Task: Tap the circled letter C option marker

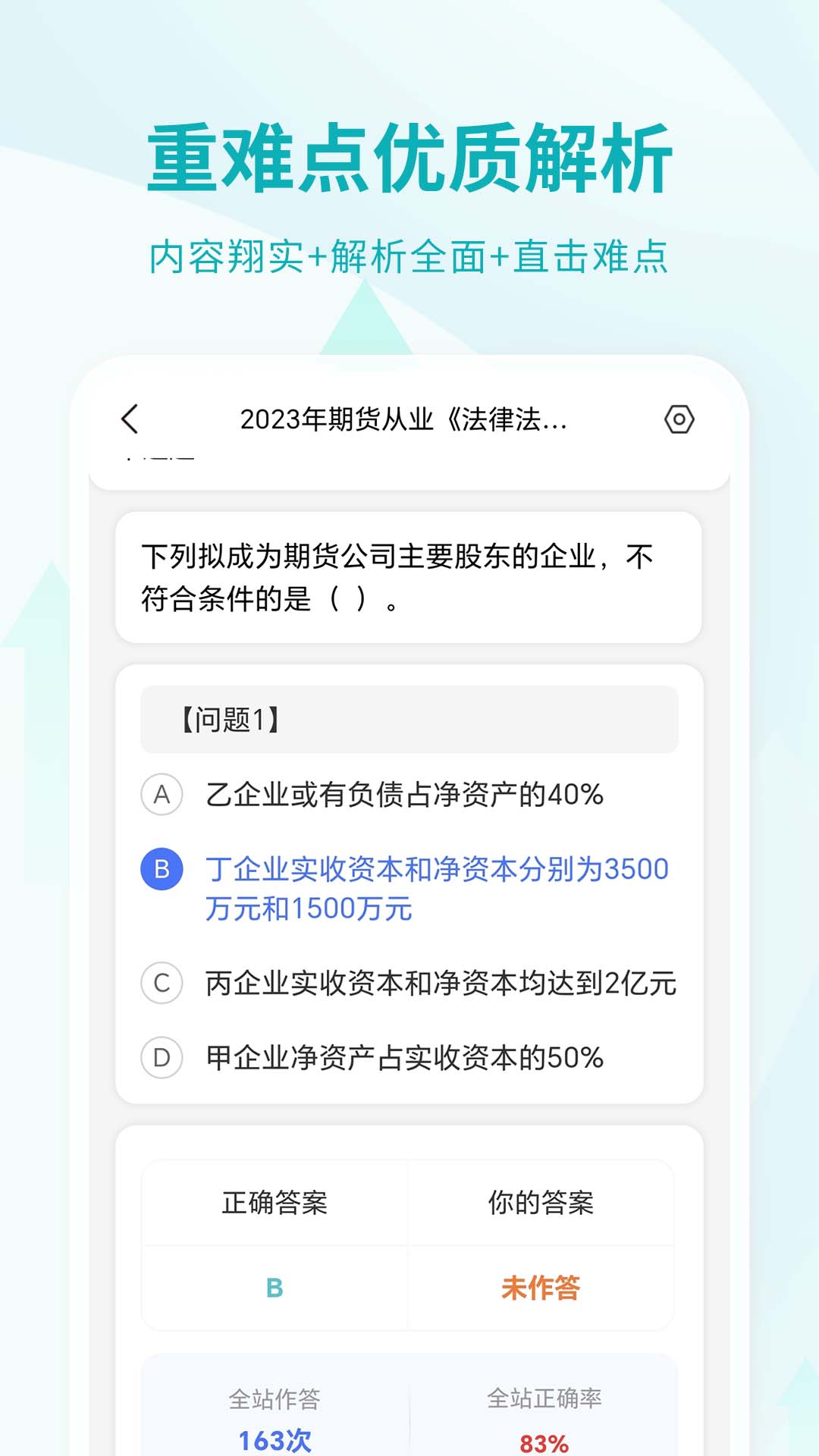Action: (162, 983)
